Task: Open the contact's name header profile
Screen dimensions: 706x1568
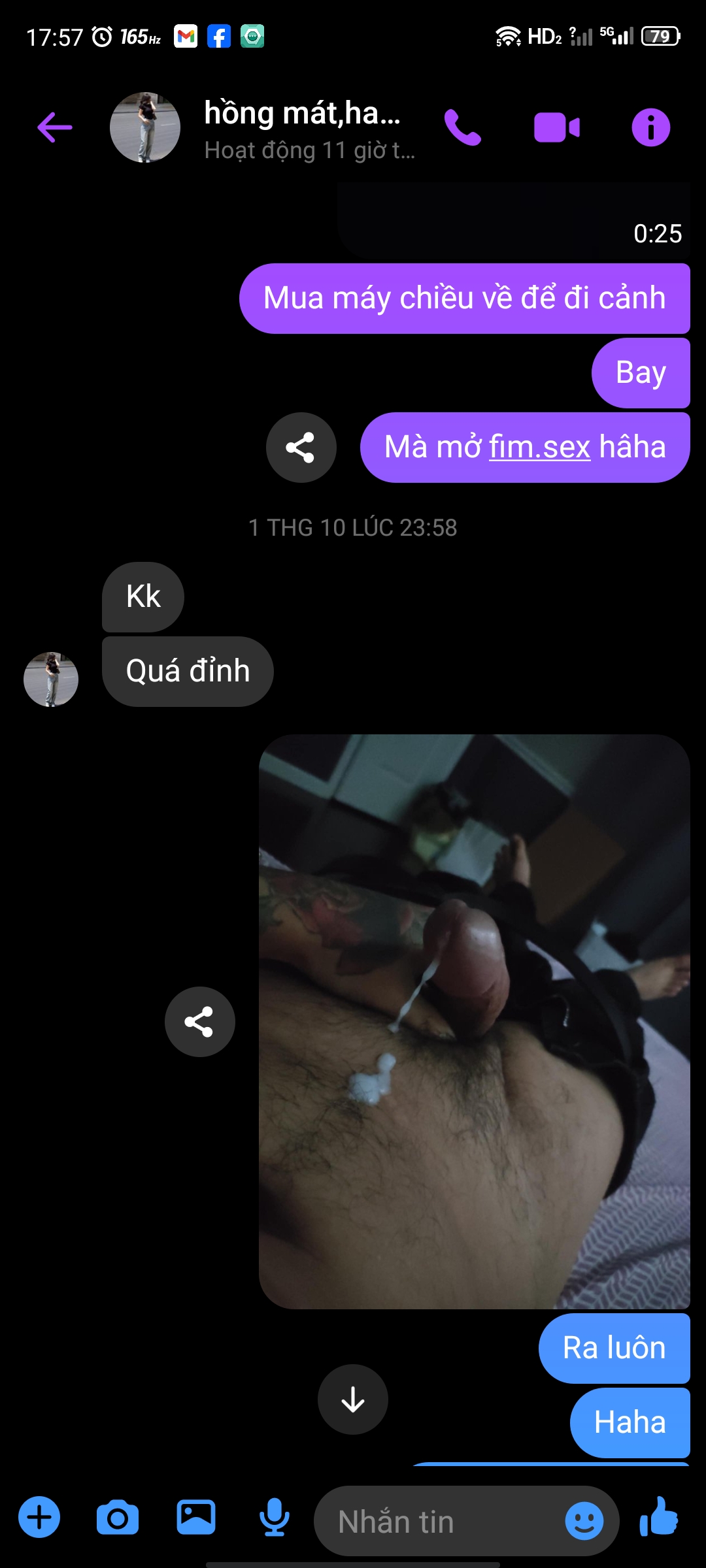Action: tap(301, 127)
